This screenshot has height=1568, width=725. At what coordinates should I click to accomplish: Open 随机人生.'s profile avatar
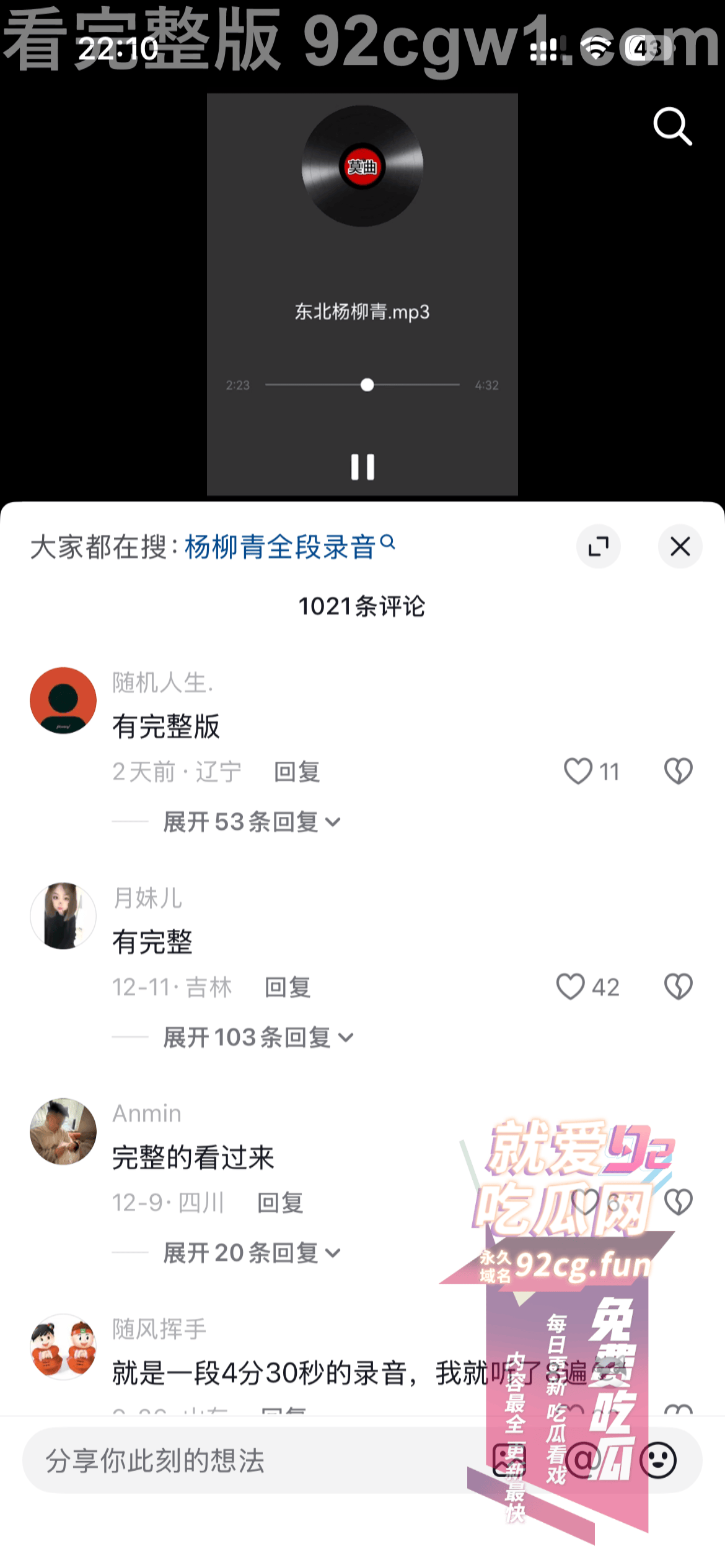pos(63,700)
